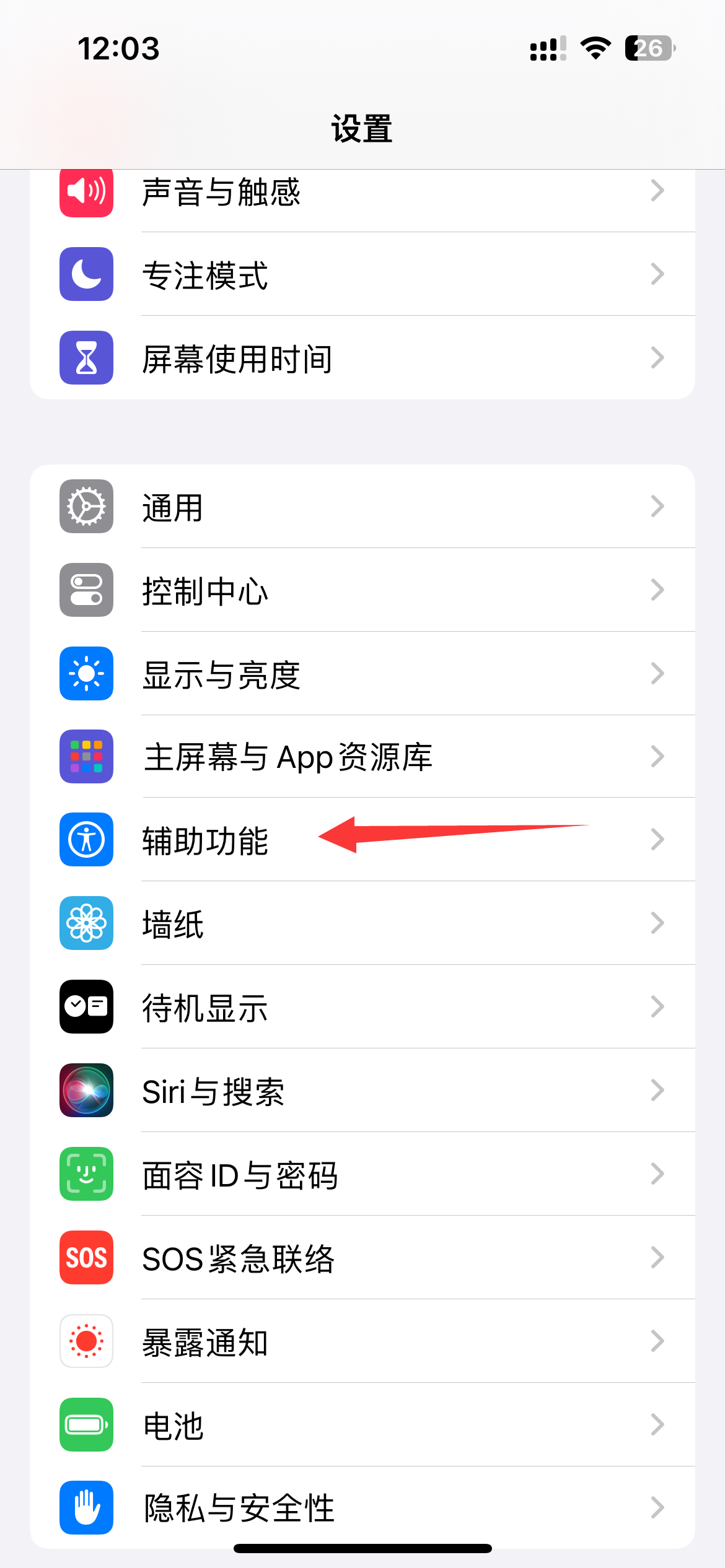The image size is (725, 1568).
Task: Select the 控制中心 toggles icon
Action: coord(86,590)
